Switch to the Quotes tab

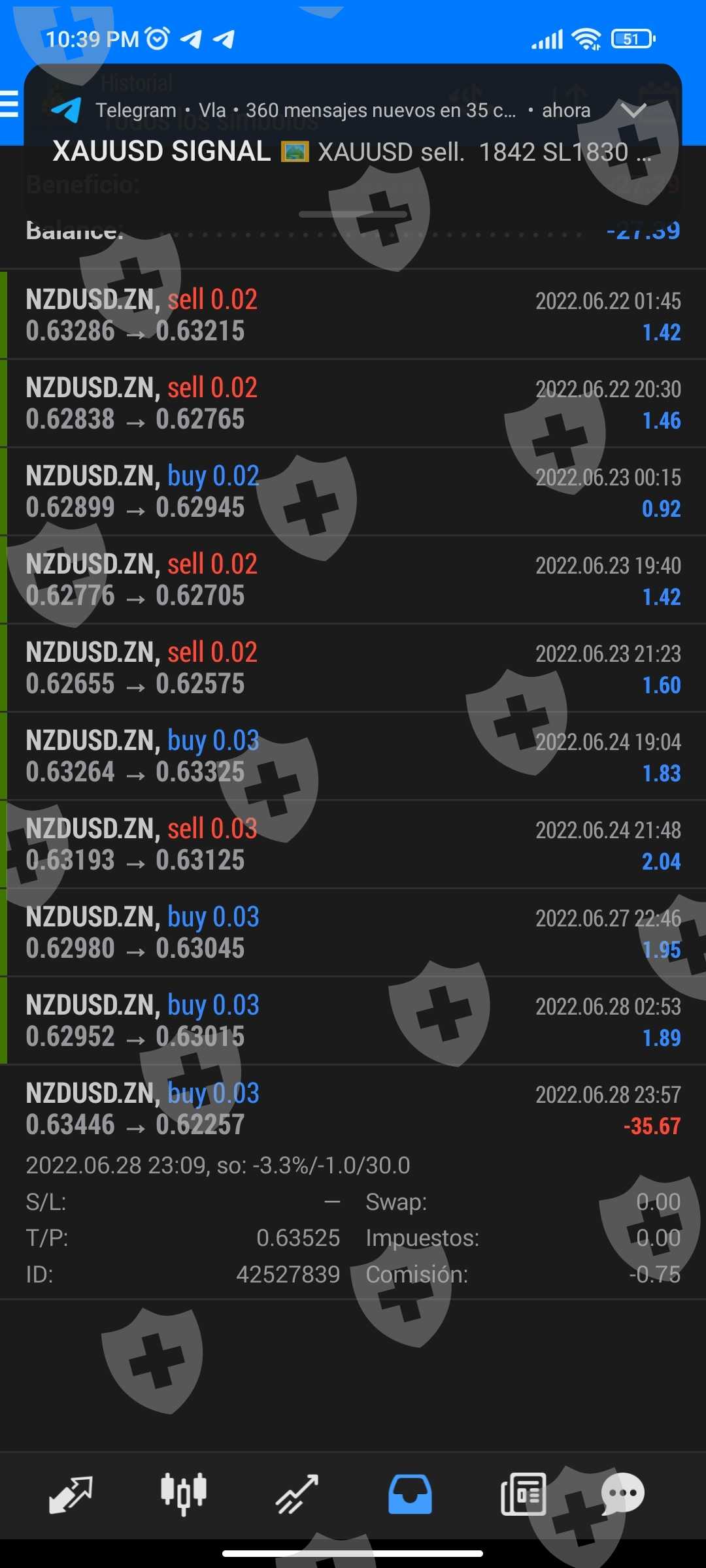coord(71,1494)
